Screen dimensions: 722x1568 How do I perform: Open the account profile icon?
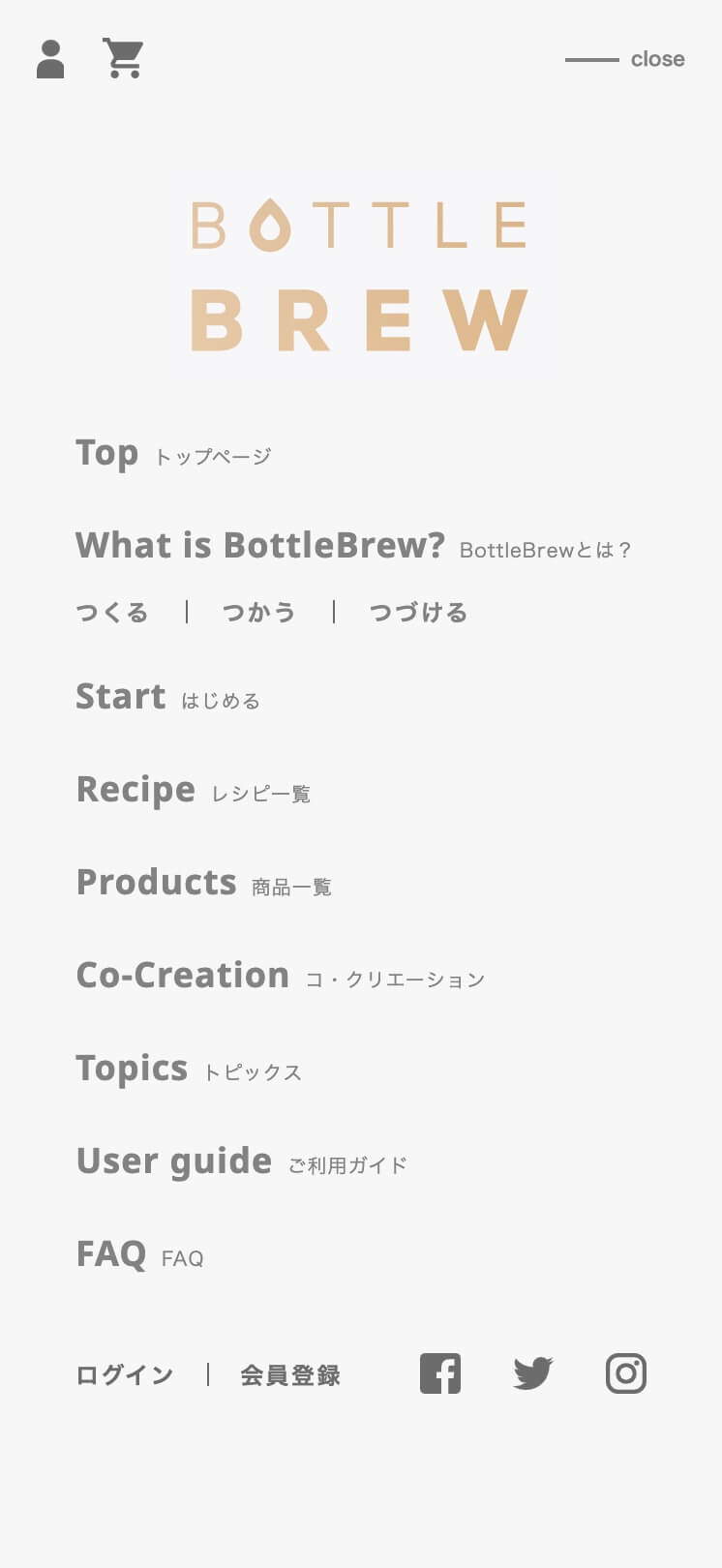pyautogui.click(x=50, y=59)
